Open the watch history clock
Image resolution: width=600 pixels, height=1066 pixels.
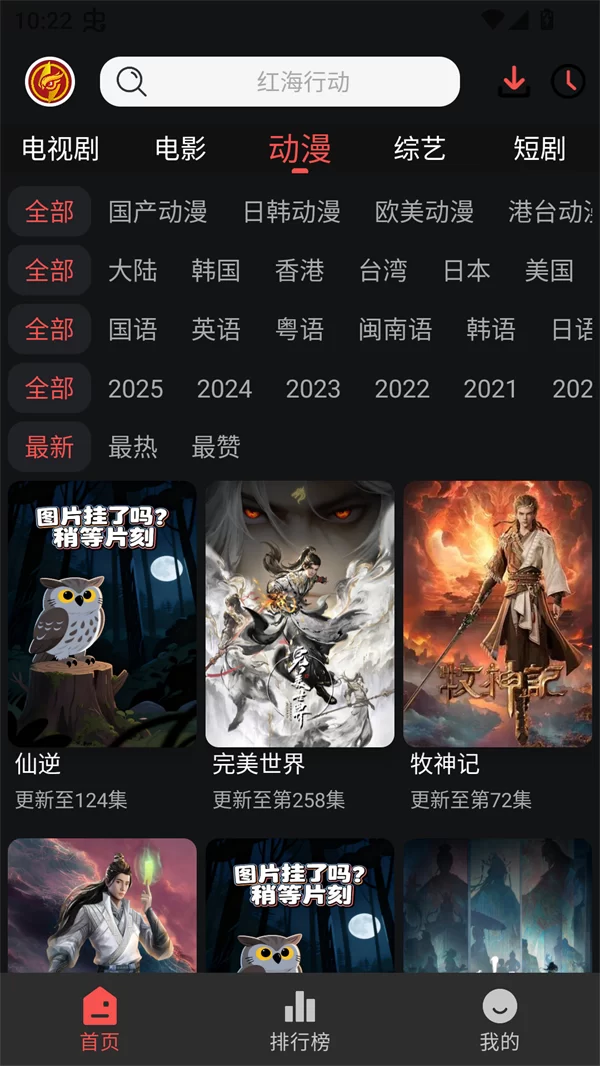(x=568, y=82)
